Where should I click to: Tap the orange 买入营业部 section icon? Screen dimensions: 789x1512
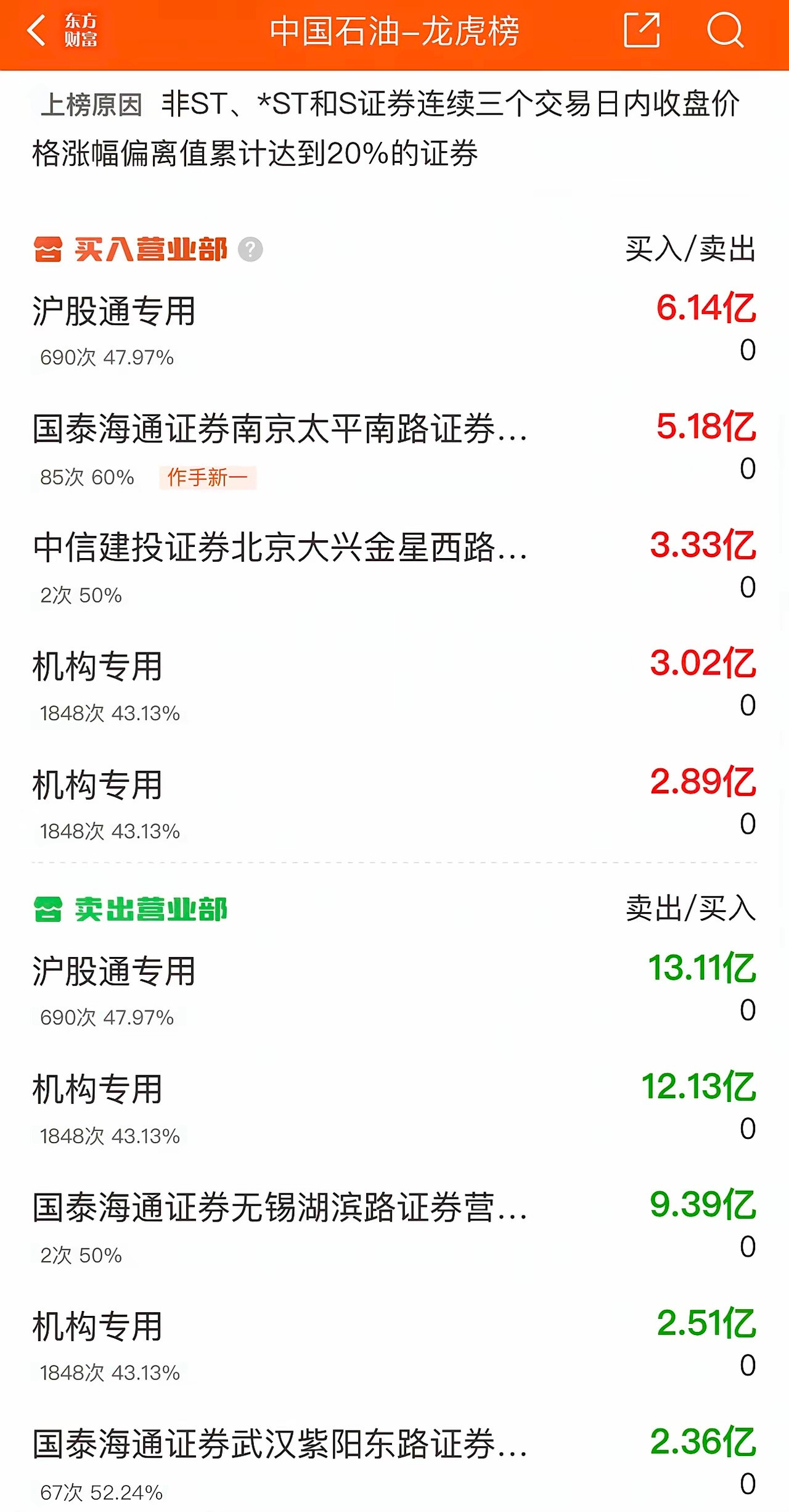49,248
